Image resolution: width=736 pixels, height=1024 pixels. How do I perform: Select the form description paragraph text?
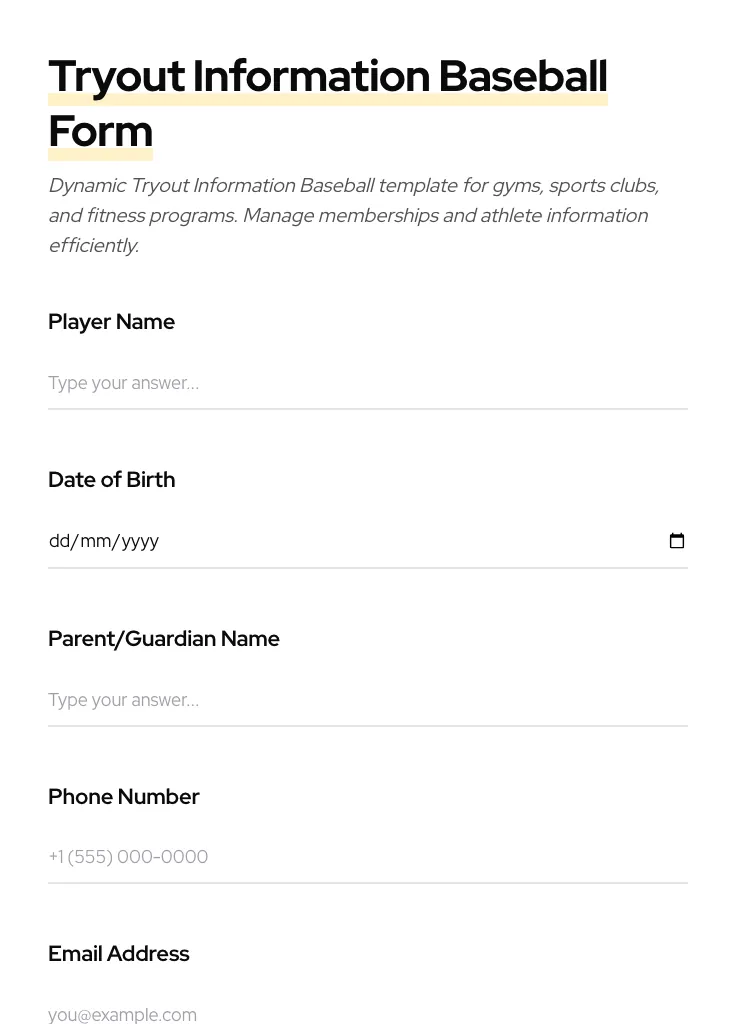353,215
